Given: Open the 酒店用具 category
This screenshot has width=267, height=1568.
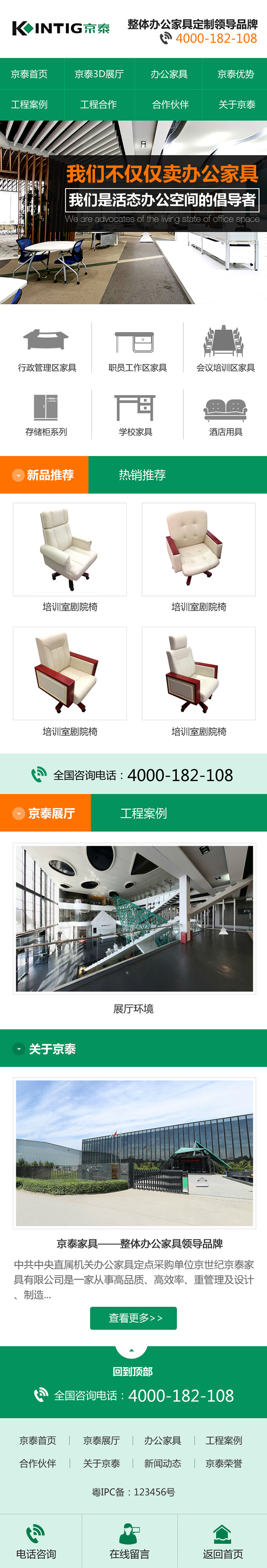Looking at the screenshot, I should click(x=225, y=414).
